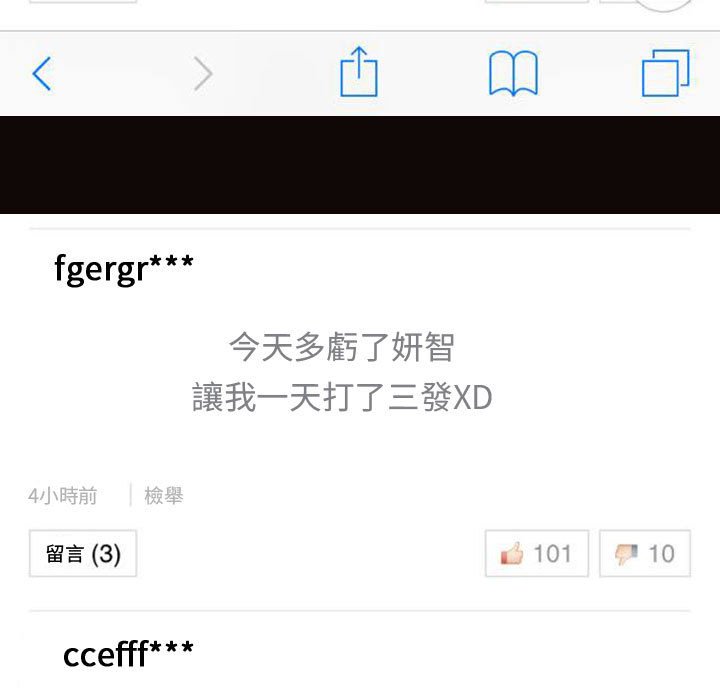
Task: Like fgergr***'s comment with 101 thumbs up
Action: coord(537,554)
